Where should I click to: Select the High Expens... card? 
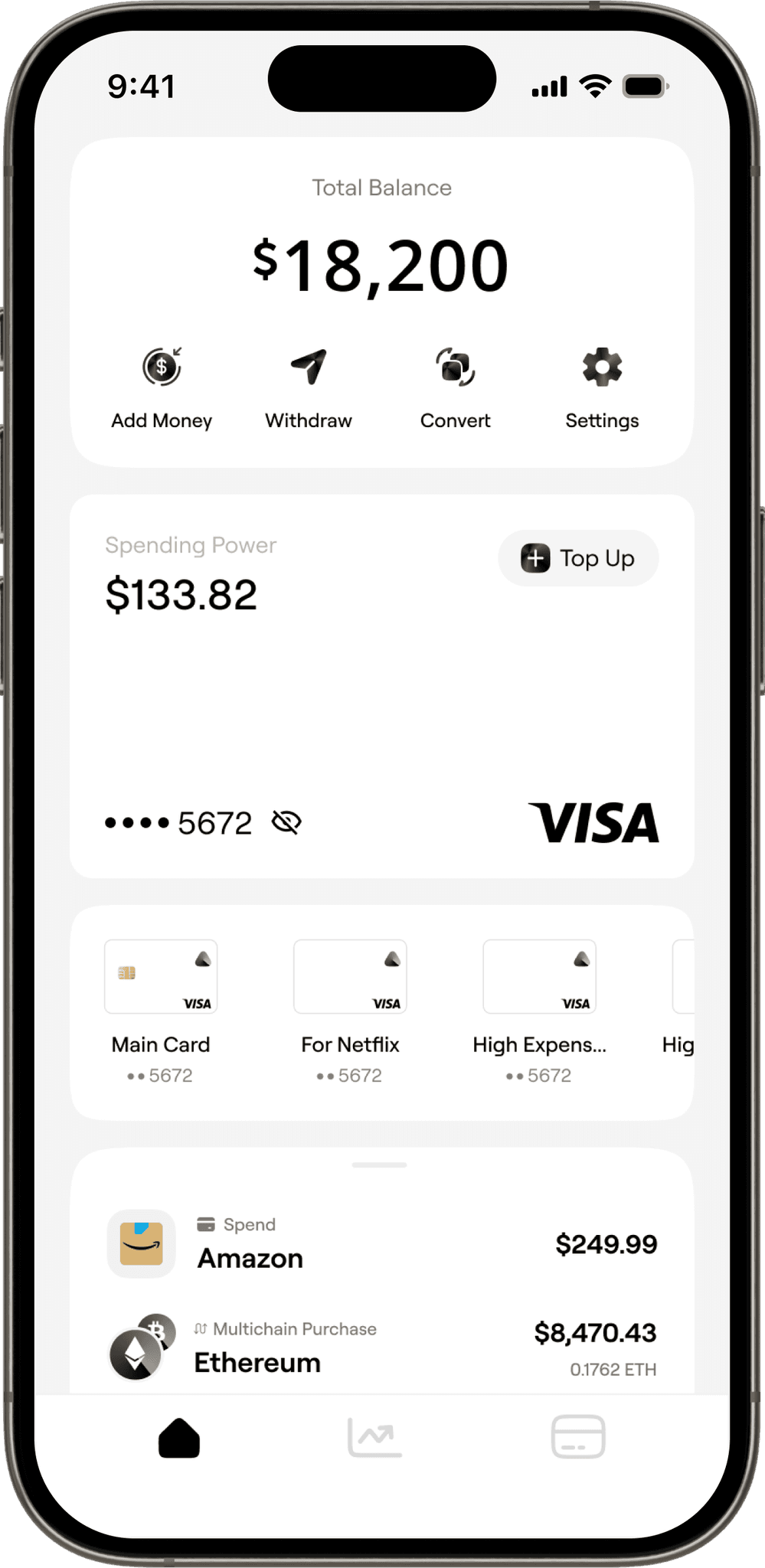tap(539, 1011)
